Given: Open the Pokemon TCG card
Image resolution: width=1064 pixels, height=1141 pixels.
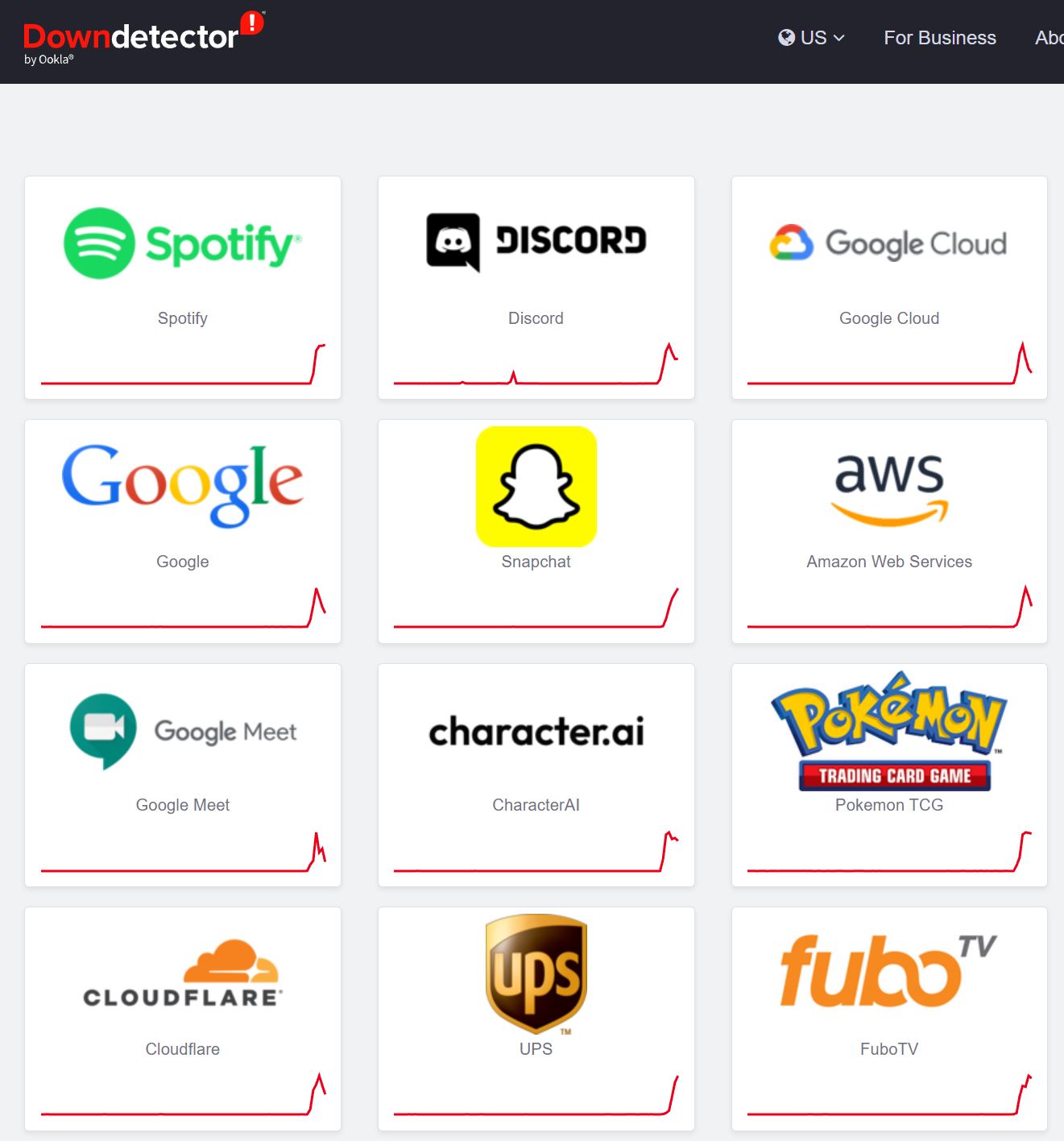Looking at the screenshot, I should [889, 774].
